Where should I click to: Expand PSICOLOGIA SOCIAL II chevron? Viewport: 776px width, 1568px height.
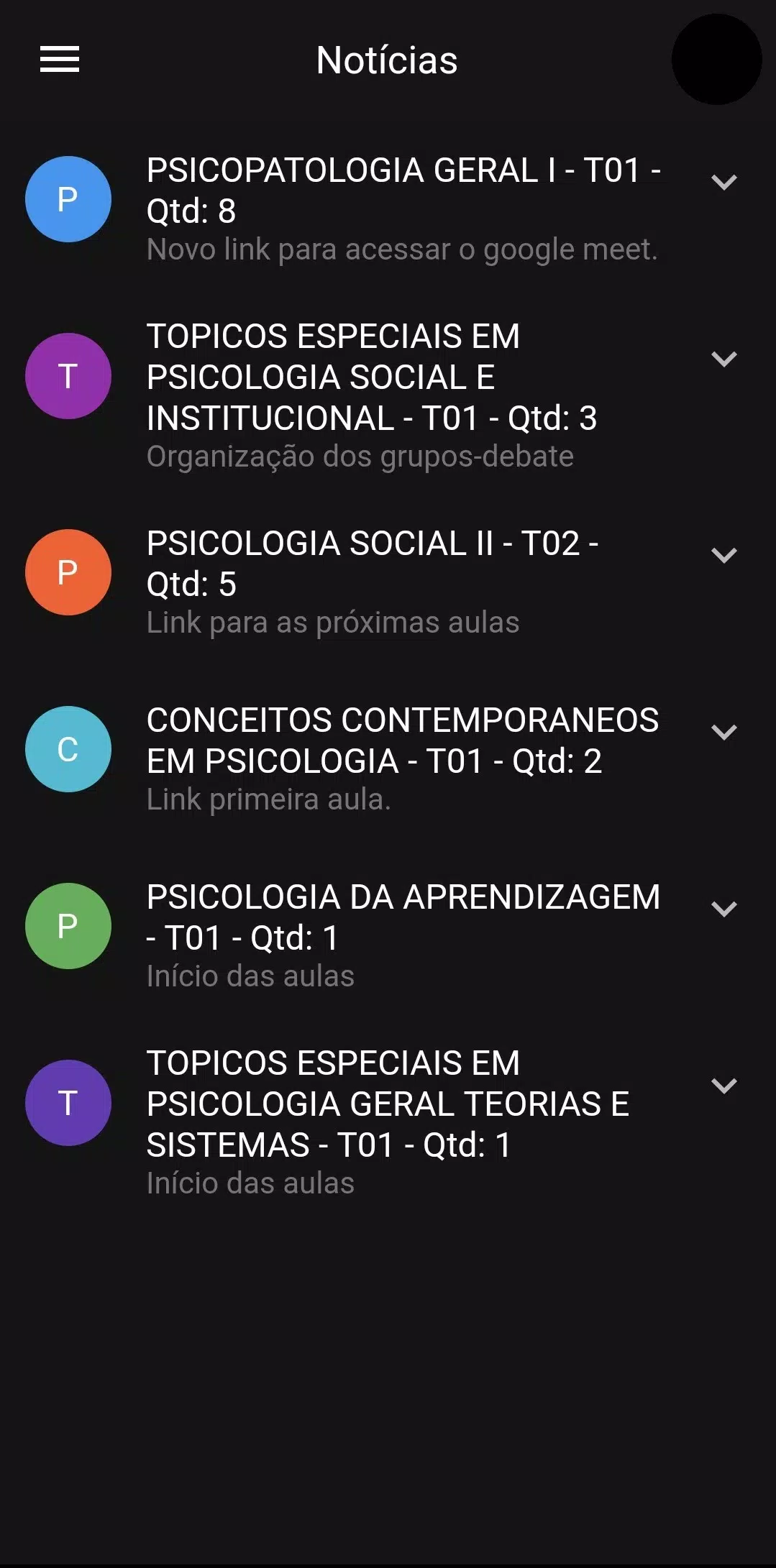(x=723, y=555)
